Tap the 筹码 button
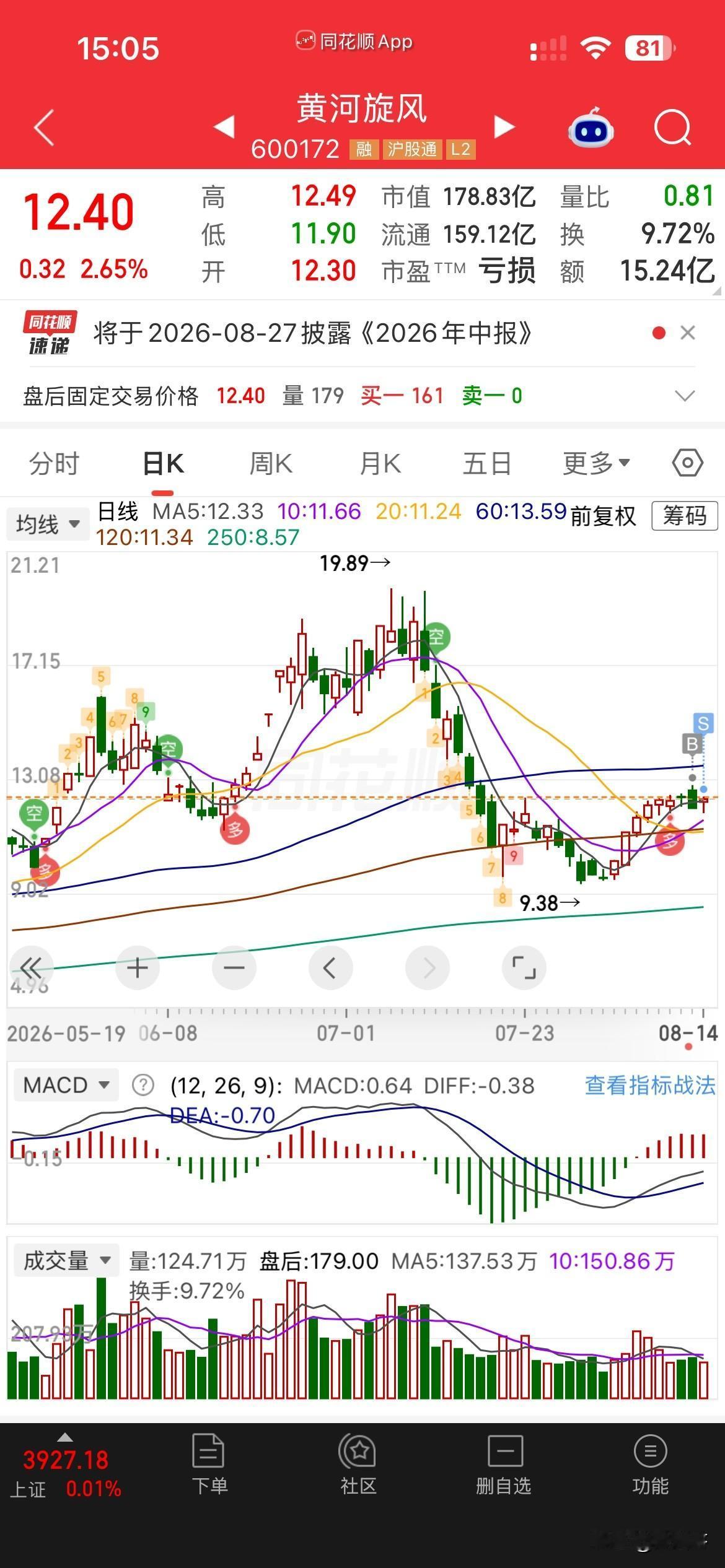725x1568 pixels. pyautogui.click(x=685, y=516)
